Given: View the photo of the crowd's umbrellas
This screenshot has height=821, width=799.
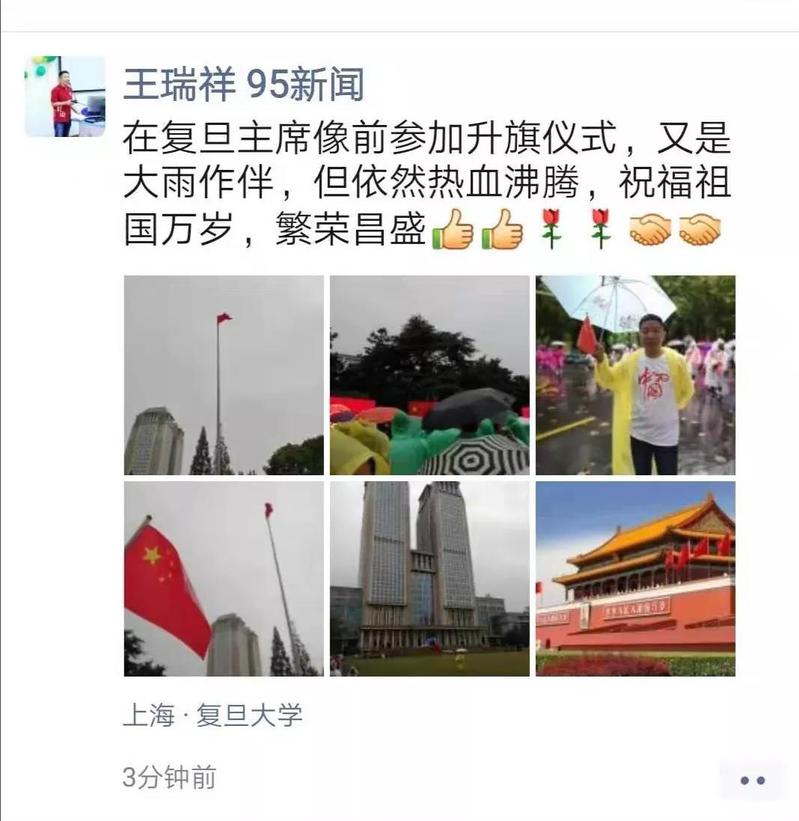Looking at the screenshot, I should (430, 375).
